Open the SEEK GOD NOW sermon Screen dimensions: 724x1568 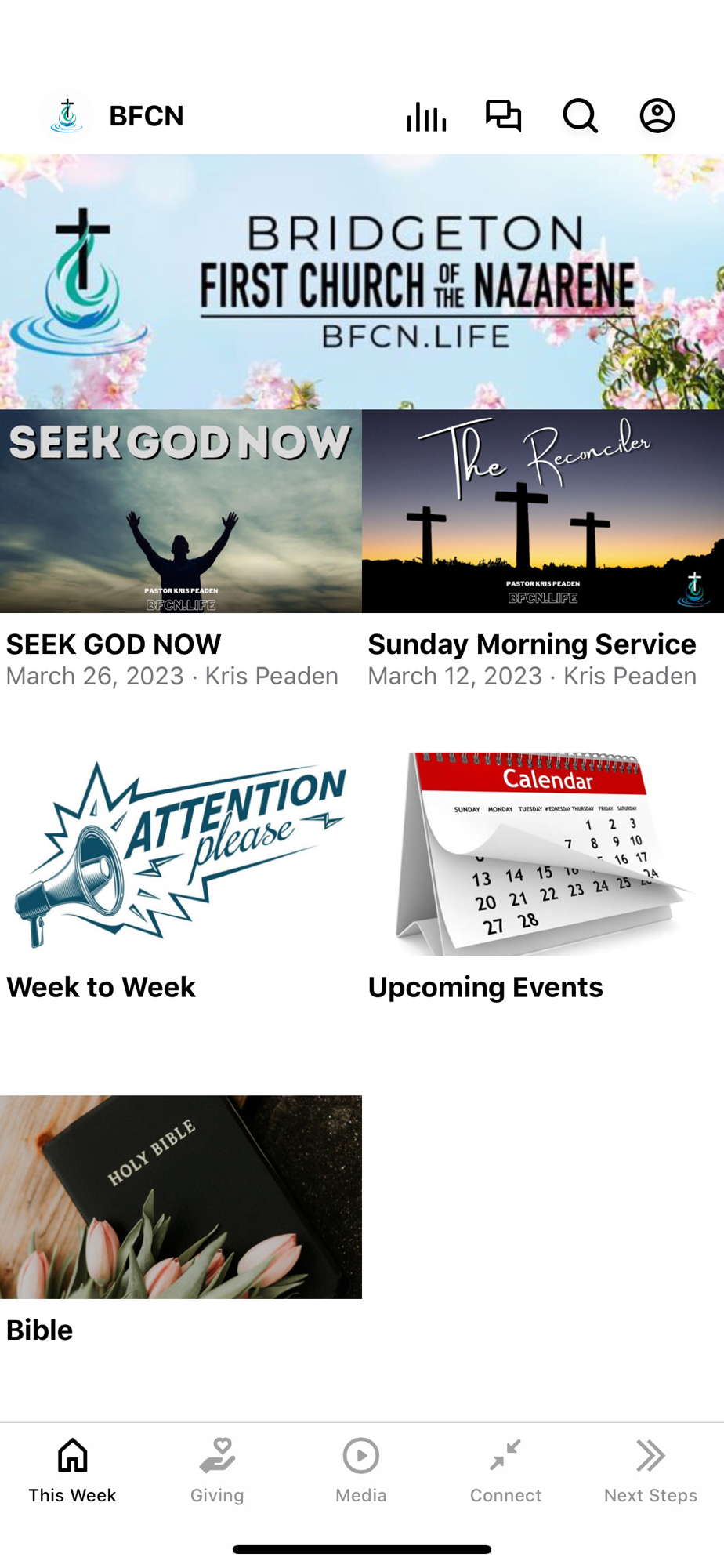(181, 550)
